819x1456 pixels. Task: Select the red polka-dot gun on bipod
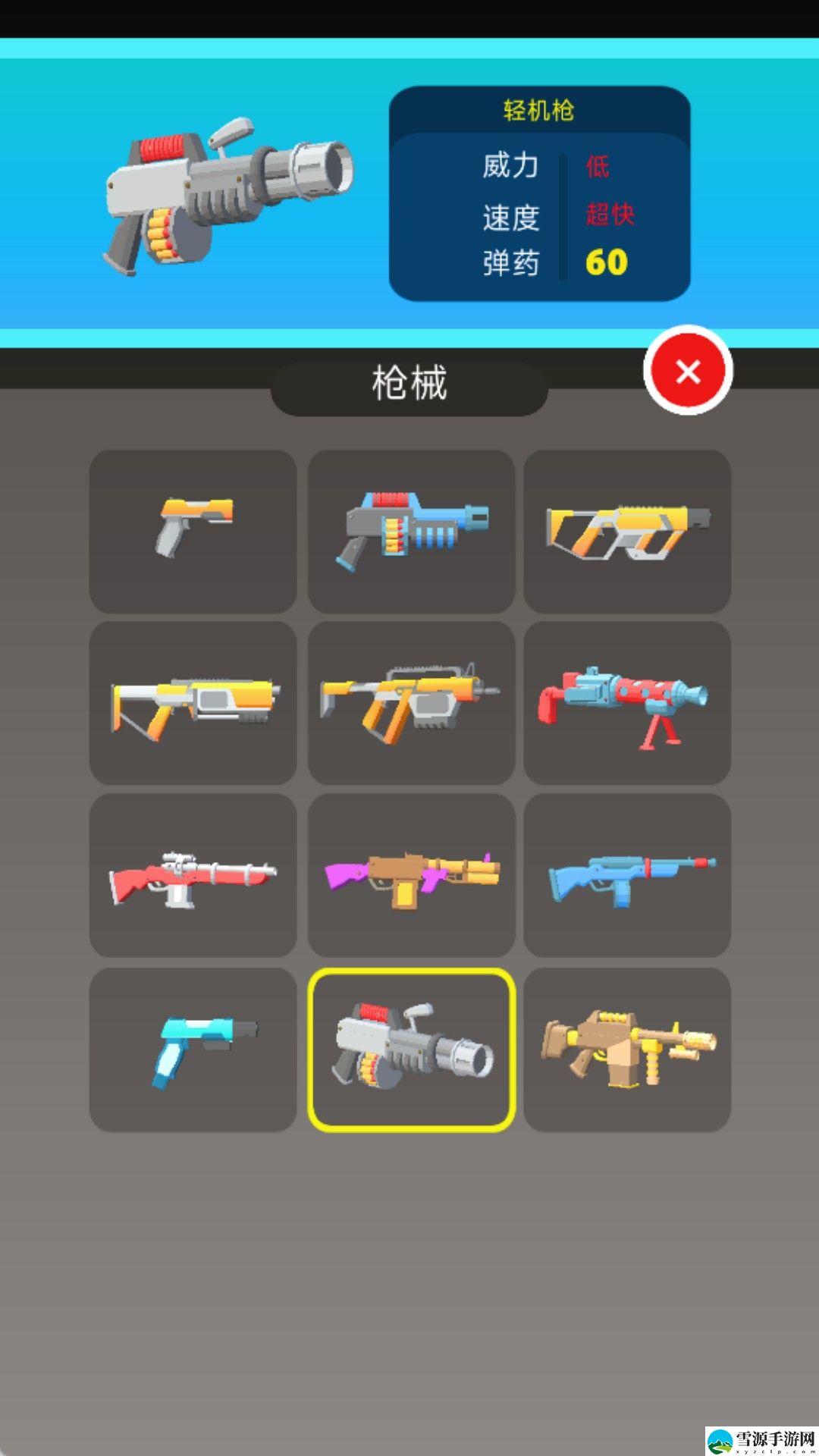(627, 703)
